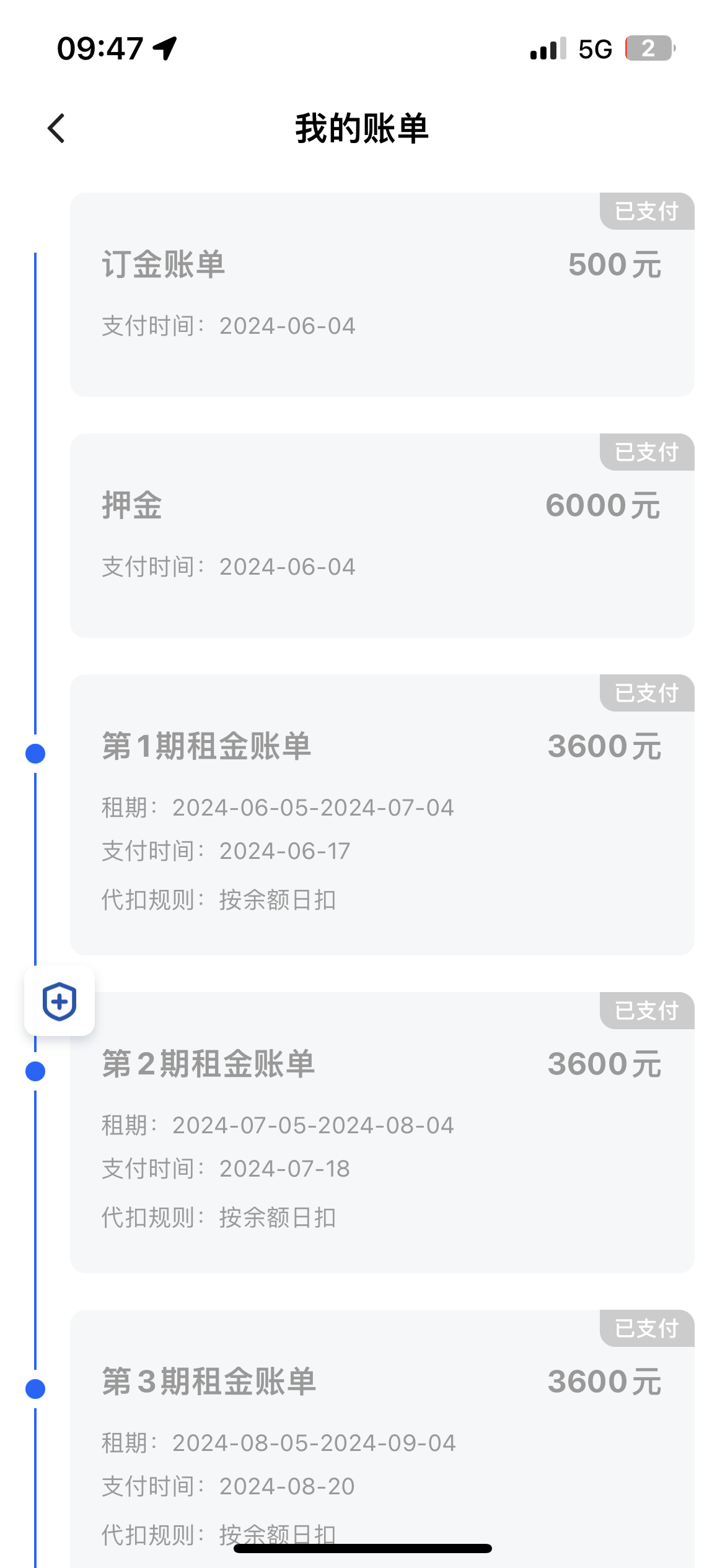
Task: Select the 第3期租金账单 card
Action: pyautogui.click(x=382, y=1439)
